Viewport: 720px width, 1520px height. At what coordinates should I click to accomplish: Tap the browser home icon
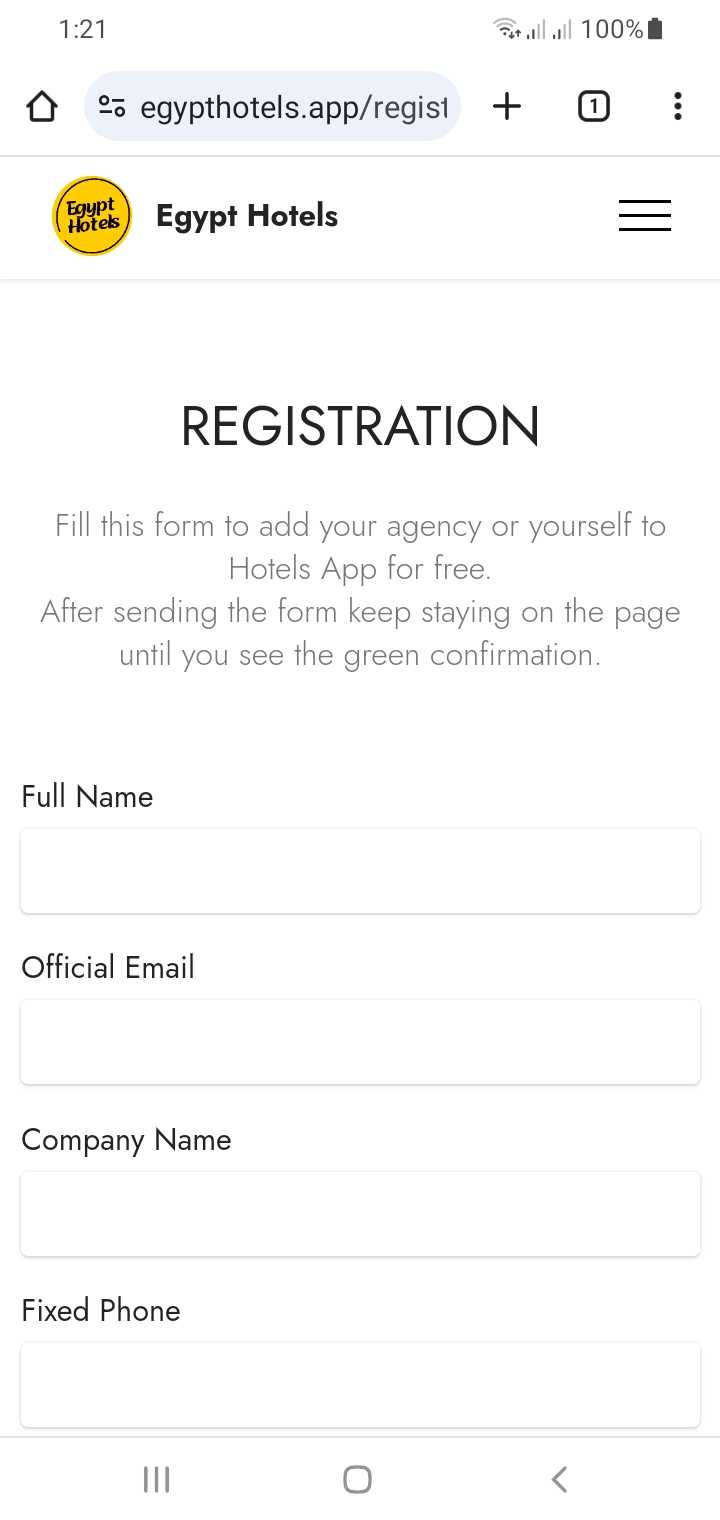click(41, 106)
